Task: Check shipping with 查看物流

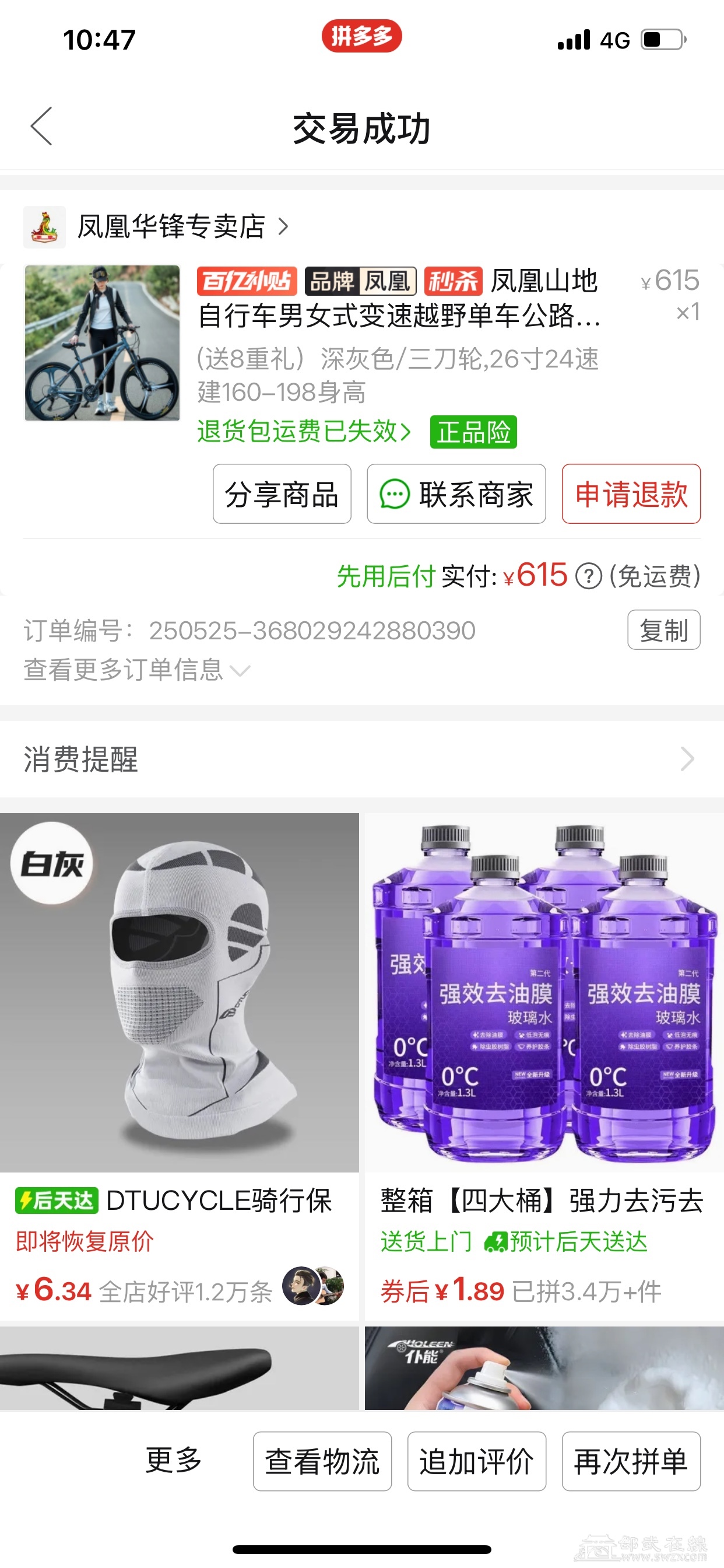Action: pos(322,1461)
